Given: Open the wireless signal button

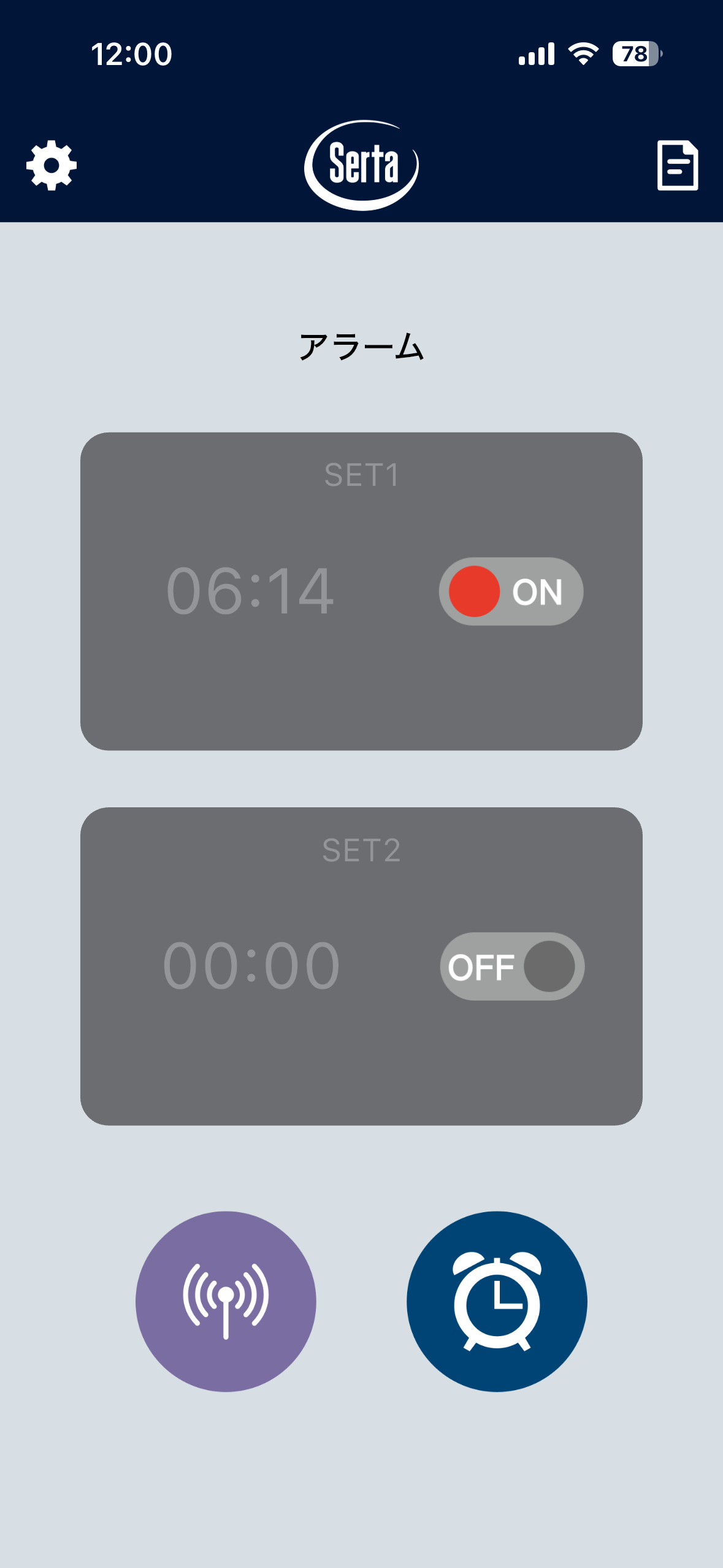Looking at the screenshot, I should [x=226, y=1301].
